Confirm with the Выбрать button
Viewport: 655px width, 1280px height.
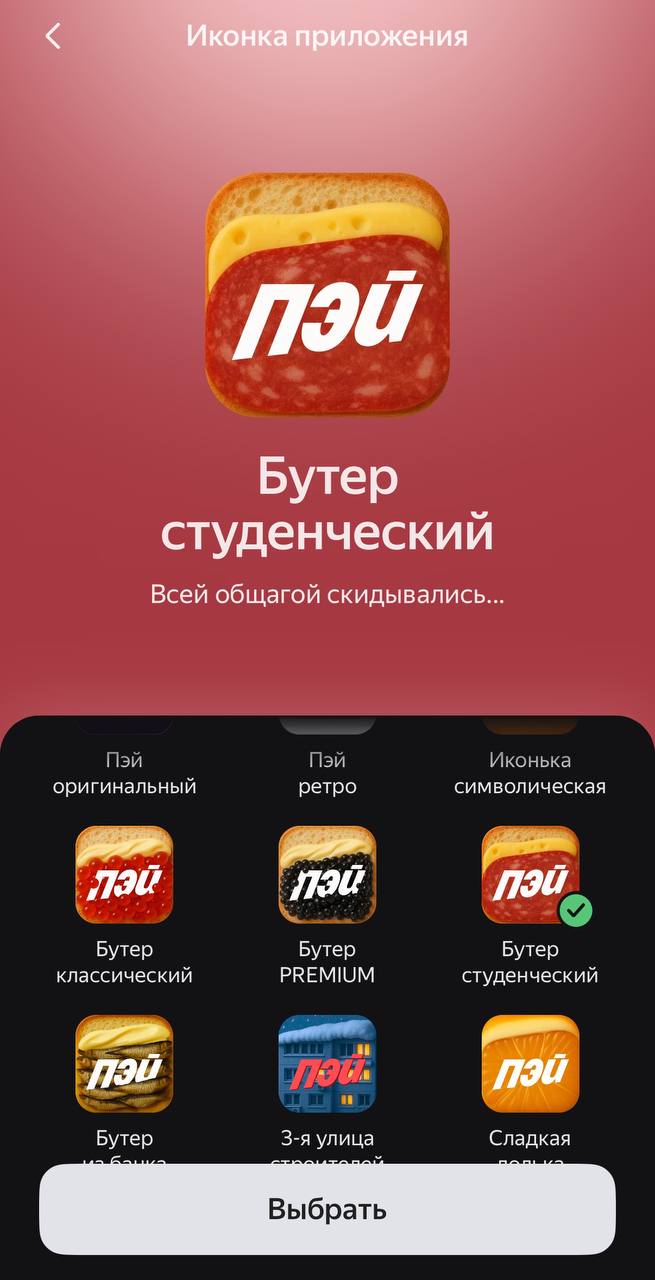coord(327,1209)
